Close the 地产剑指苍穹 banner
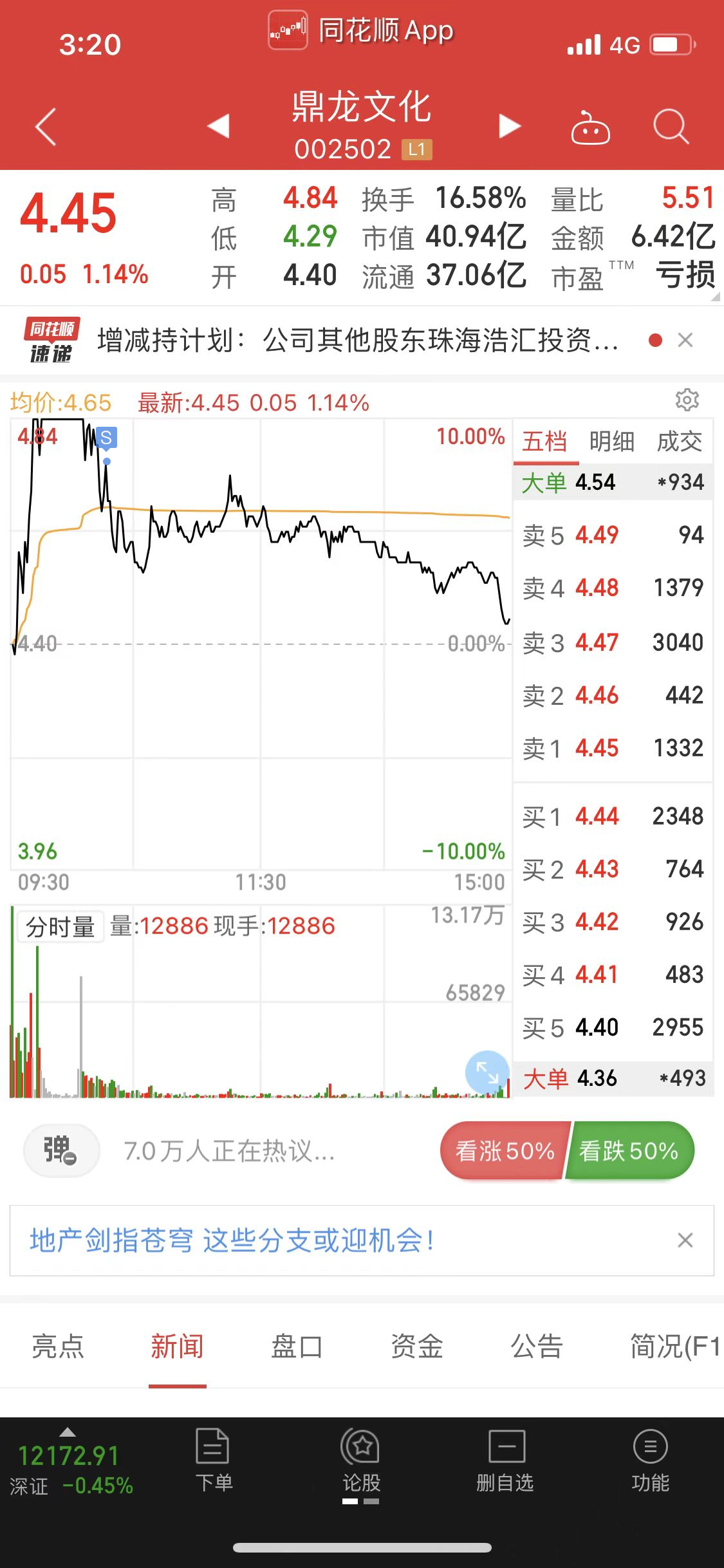Screen dimensions: 724x1568 pos(685,1240)
